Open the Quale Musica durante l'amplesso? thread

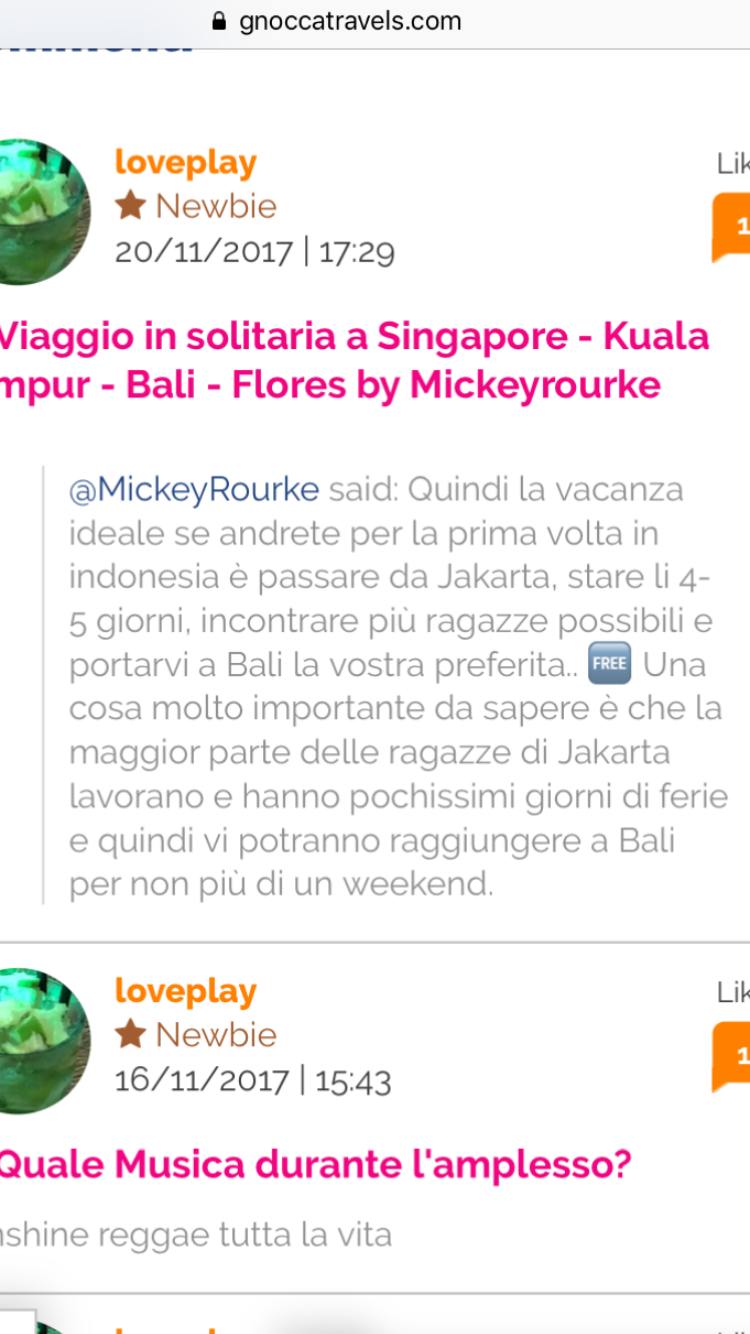tap(314, 1164)
